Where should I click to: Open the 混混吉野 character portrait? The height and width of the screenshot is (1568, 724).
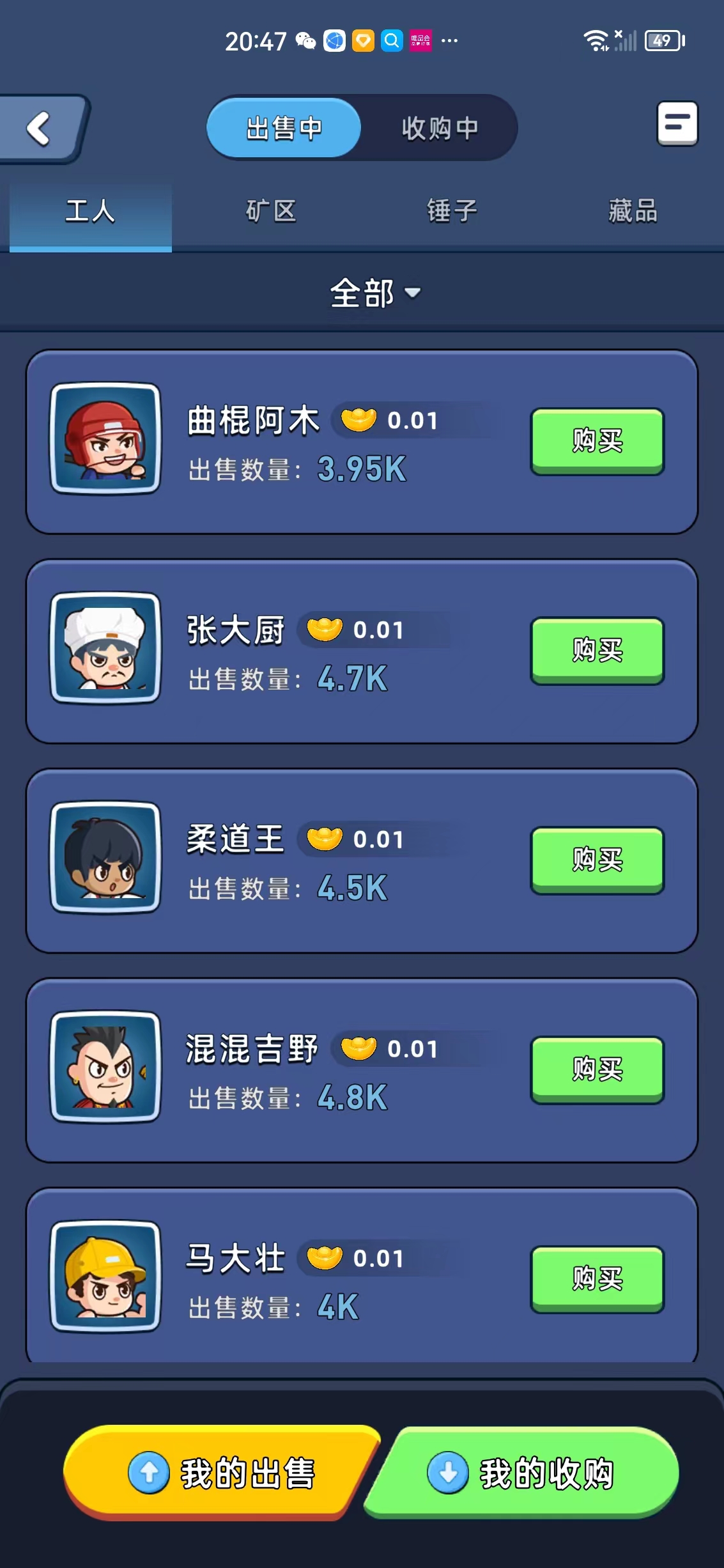click(105, 1069)
